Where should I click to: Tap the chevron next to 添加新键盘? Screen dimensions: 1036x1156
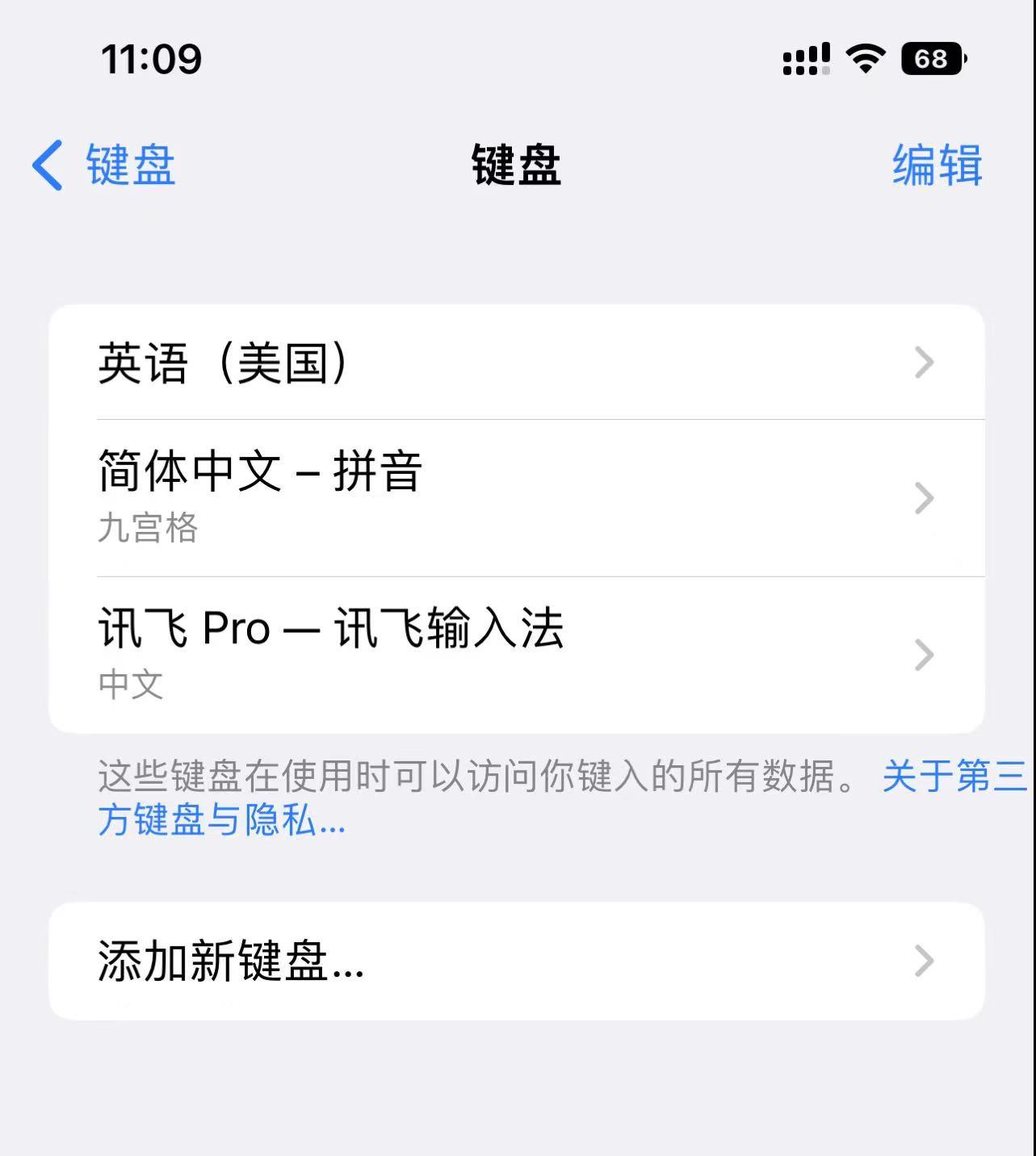[x=924, y=961]
